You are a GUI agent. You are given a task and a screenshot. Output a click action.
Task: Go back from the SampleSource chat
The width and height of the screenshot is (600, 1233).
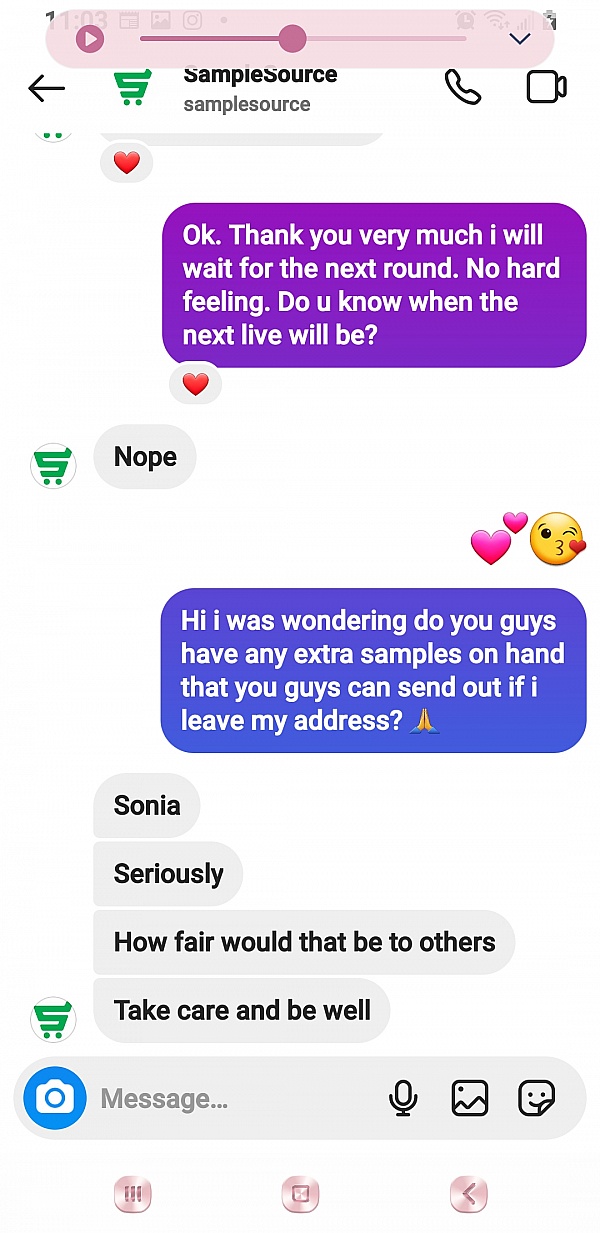pyautogui.click(x=46, y=88)
